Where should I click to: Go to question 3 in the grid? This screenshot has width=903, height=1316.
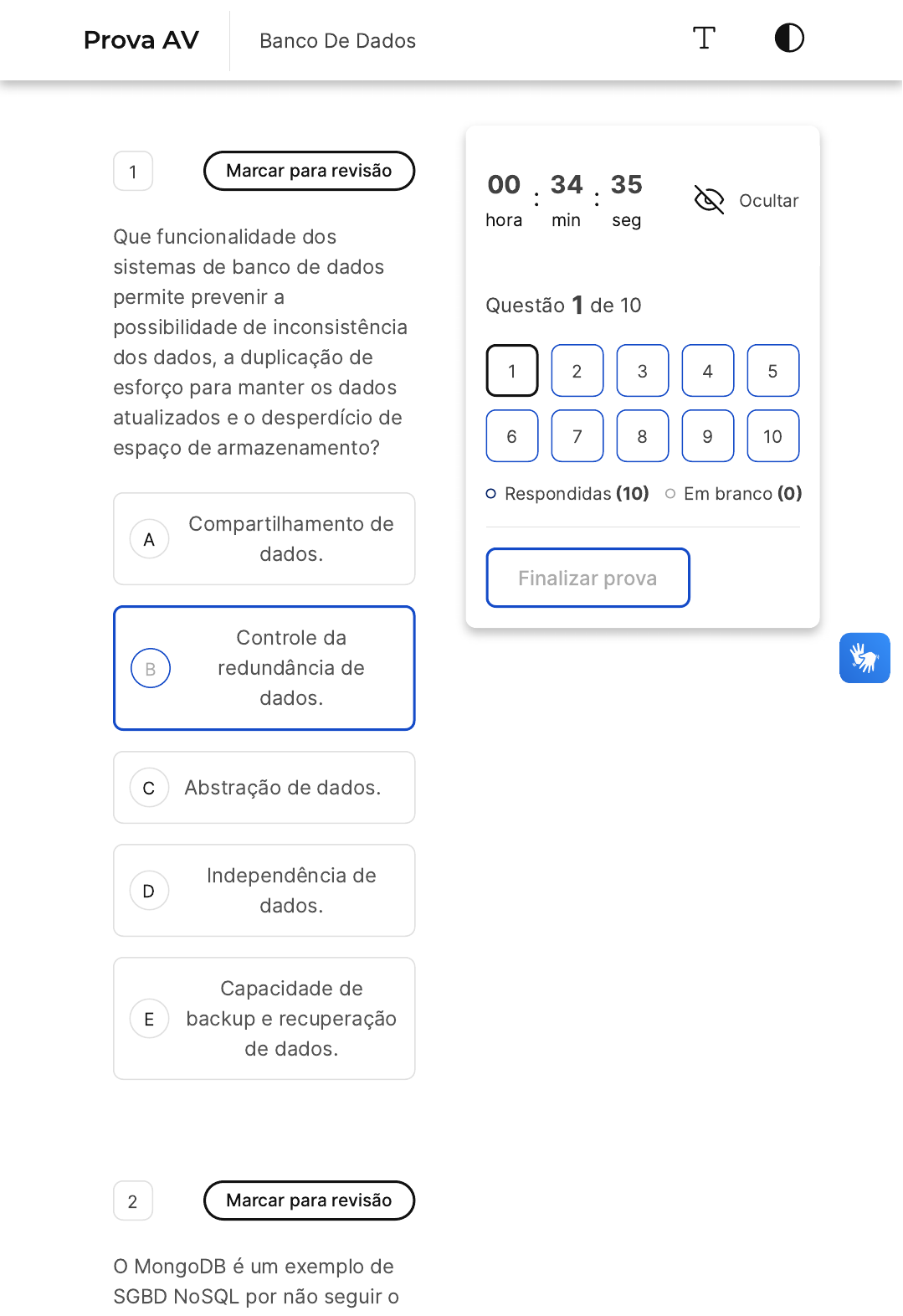point(642,371)
